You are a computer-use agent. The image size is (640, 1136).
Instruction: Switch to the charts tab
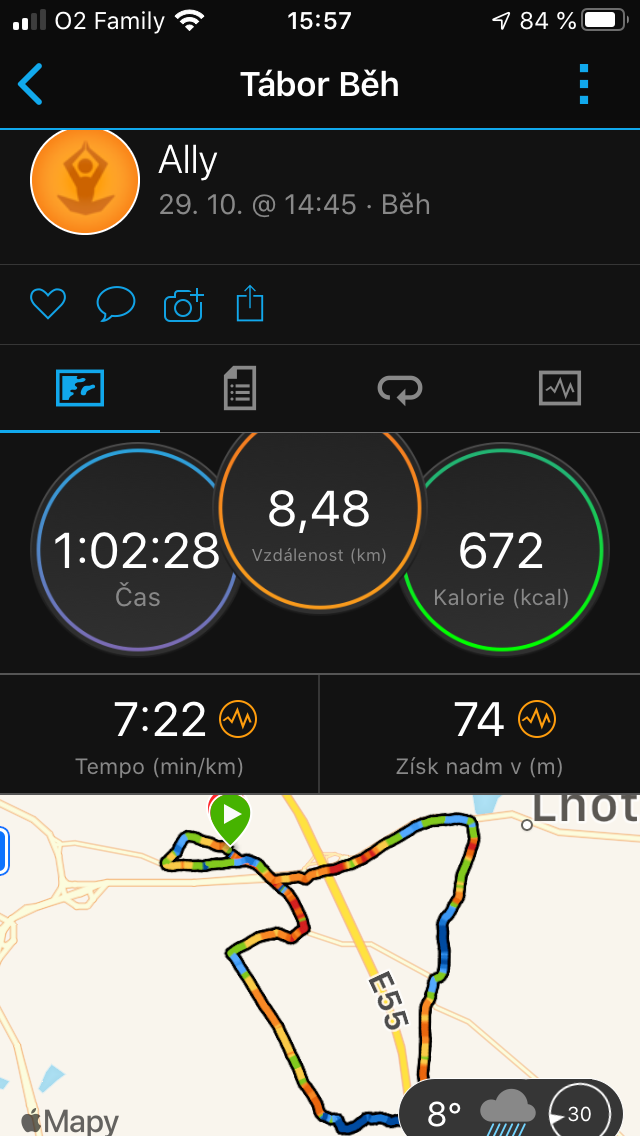click(x=560, y=388)
